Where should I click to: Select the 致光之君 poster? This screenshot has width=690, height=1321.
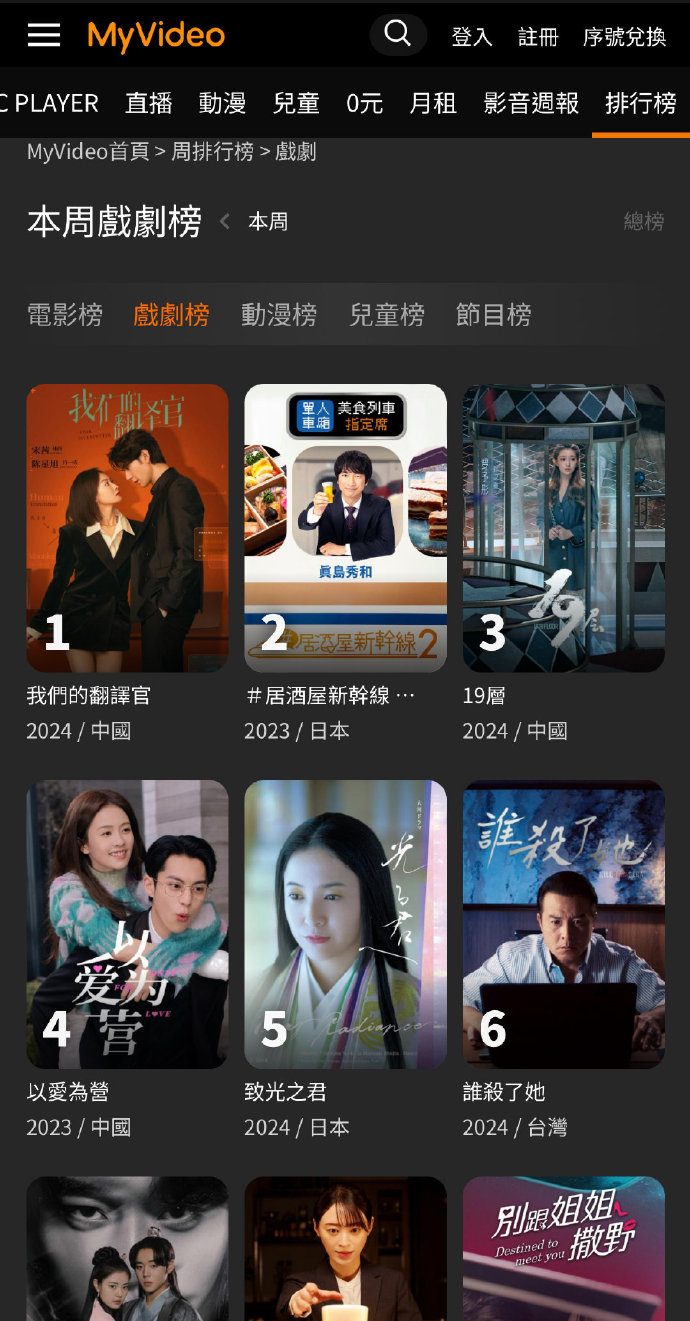[x=345, y=924]
